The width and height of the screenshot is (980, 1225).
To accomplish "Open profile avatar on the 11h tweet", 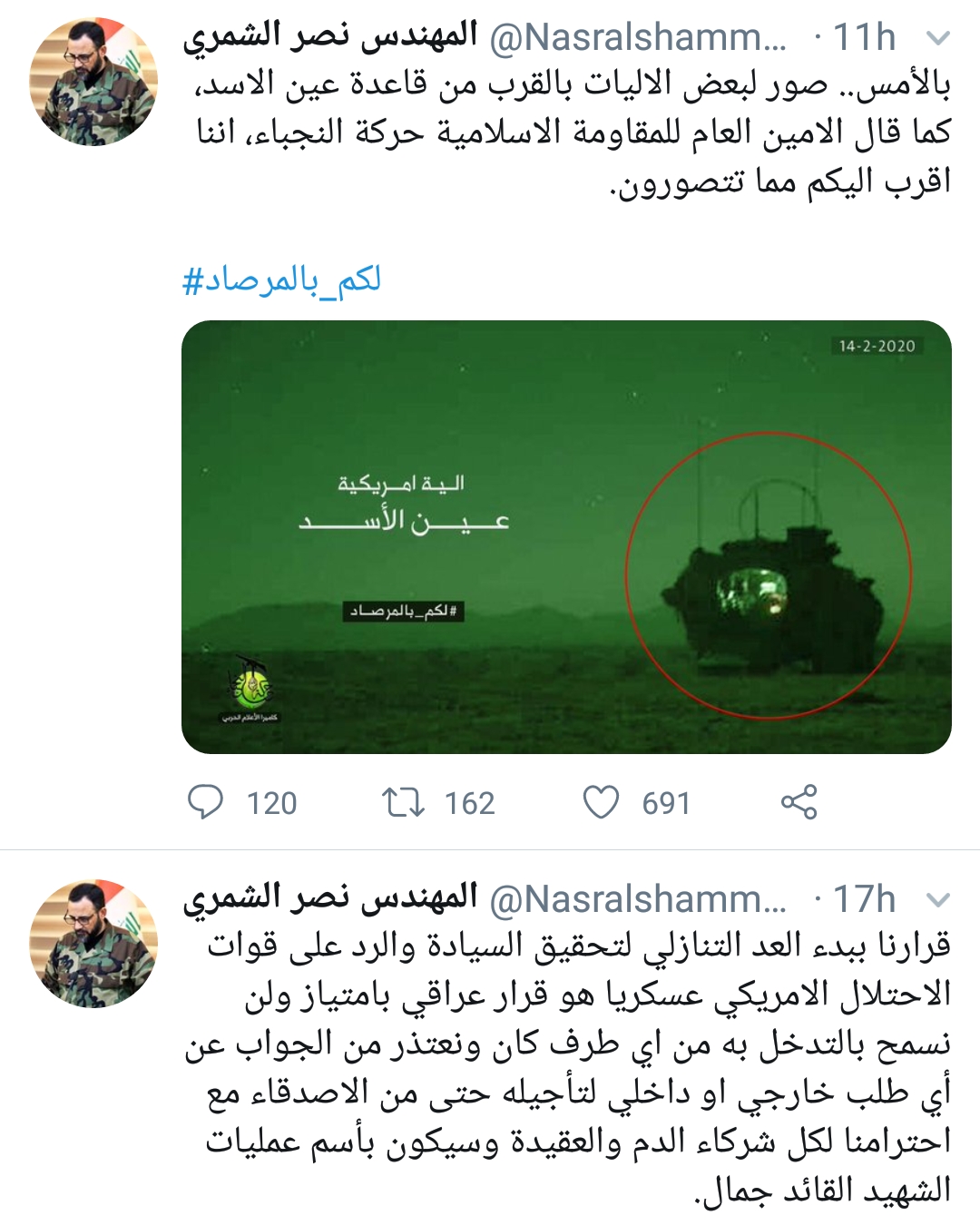I will [93, 82].
